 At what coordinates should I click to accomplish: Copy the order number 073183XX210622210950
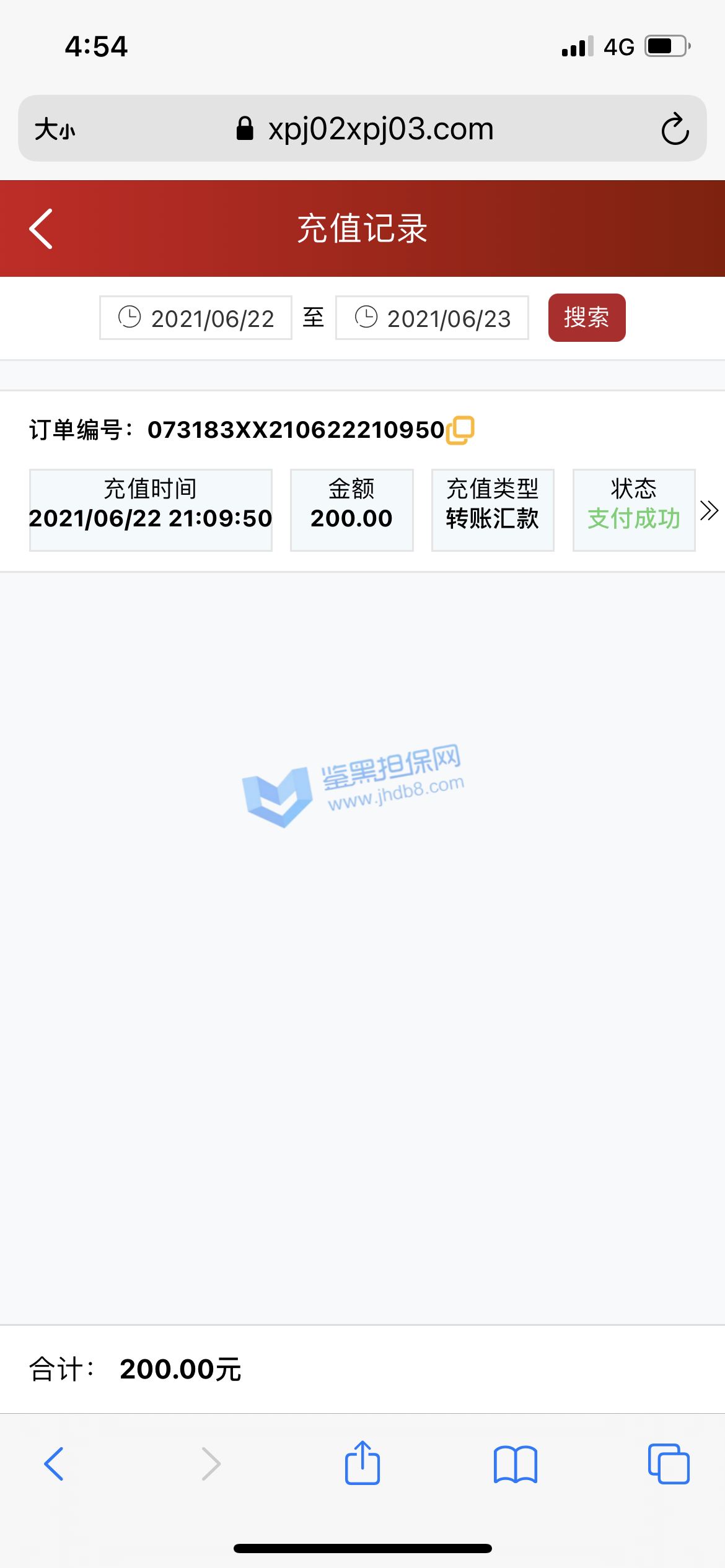click(461, 430)
